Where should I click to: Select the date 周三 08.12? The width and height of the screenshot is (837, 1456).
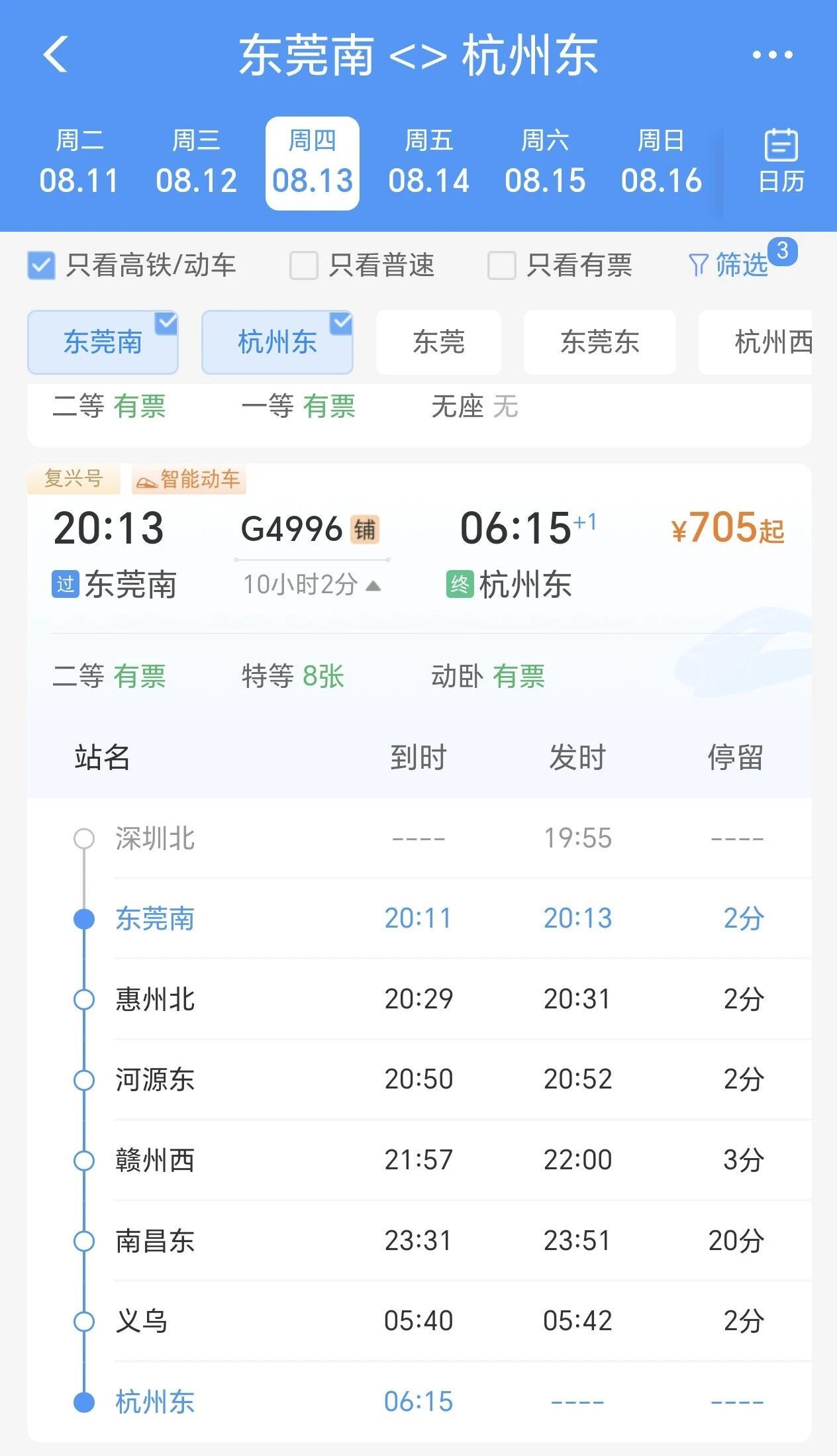click(x=196, y=163)
